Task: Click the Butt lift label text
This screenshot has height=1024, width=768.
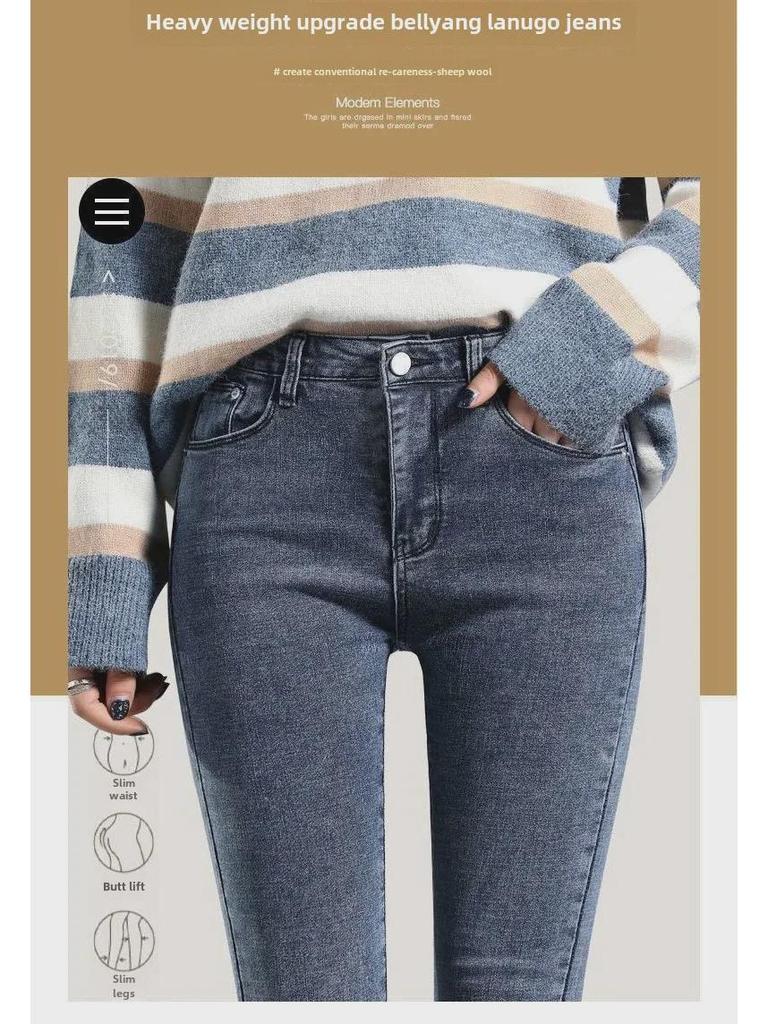Action: [122, 885]
